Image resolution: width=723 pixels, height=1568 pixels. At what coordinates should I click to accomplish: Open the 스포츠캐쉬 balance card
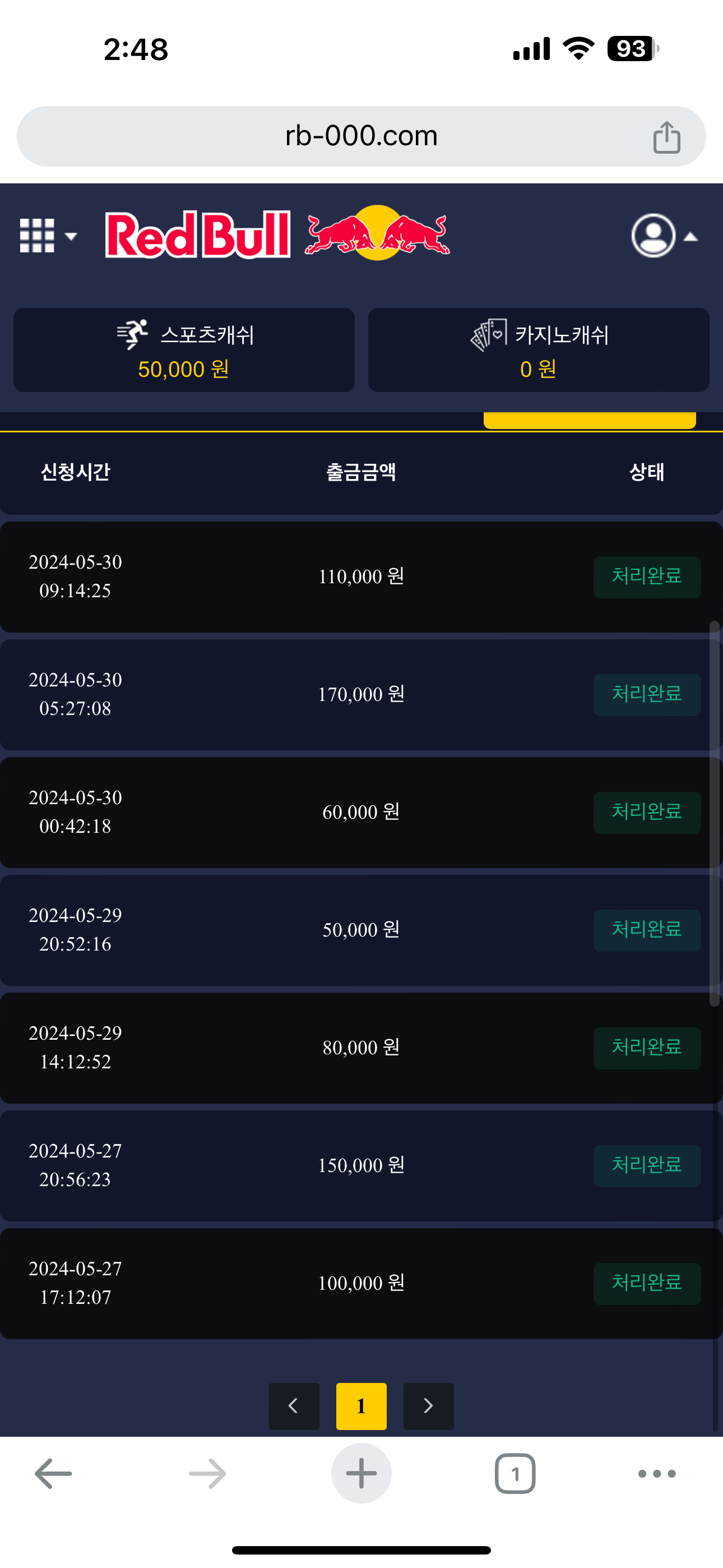(x=184, y=350)
